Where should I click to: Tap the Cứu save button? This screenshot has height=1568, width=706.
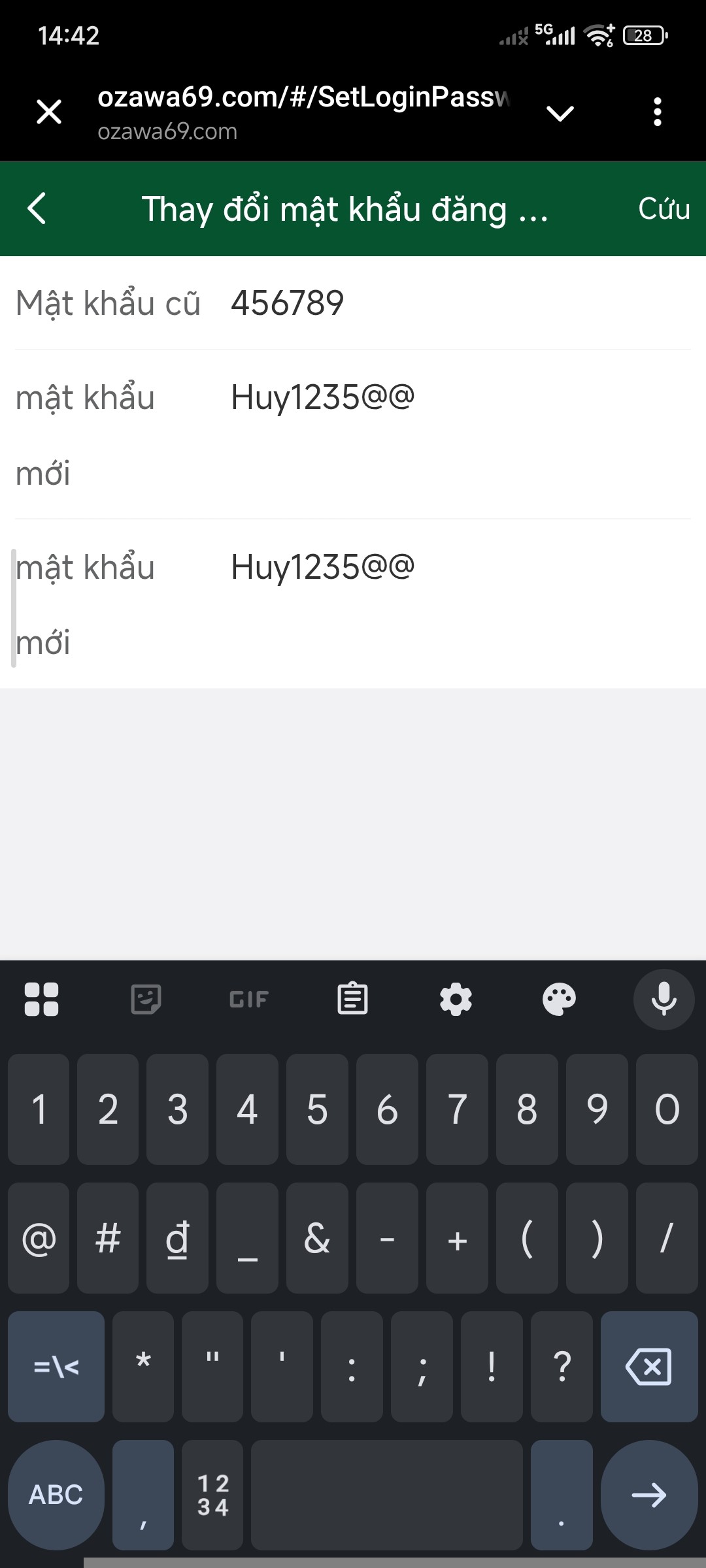coord(664,209)
